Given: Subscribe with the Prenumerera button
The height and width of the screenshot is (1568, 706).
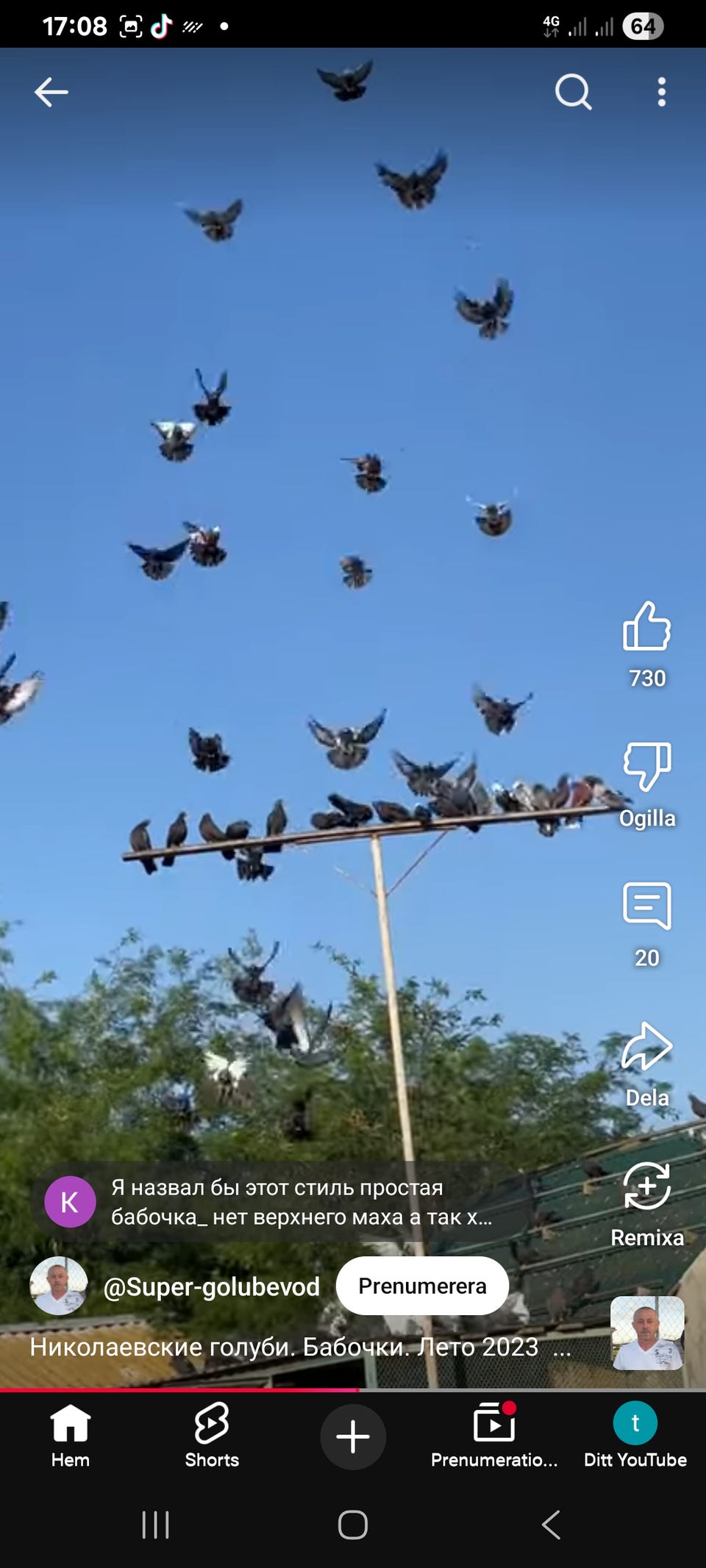Looking at the screenshot, I should 422,1286.
